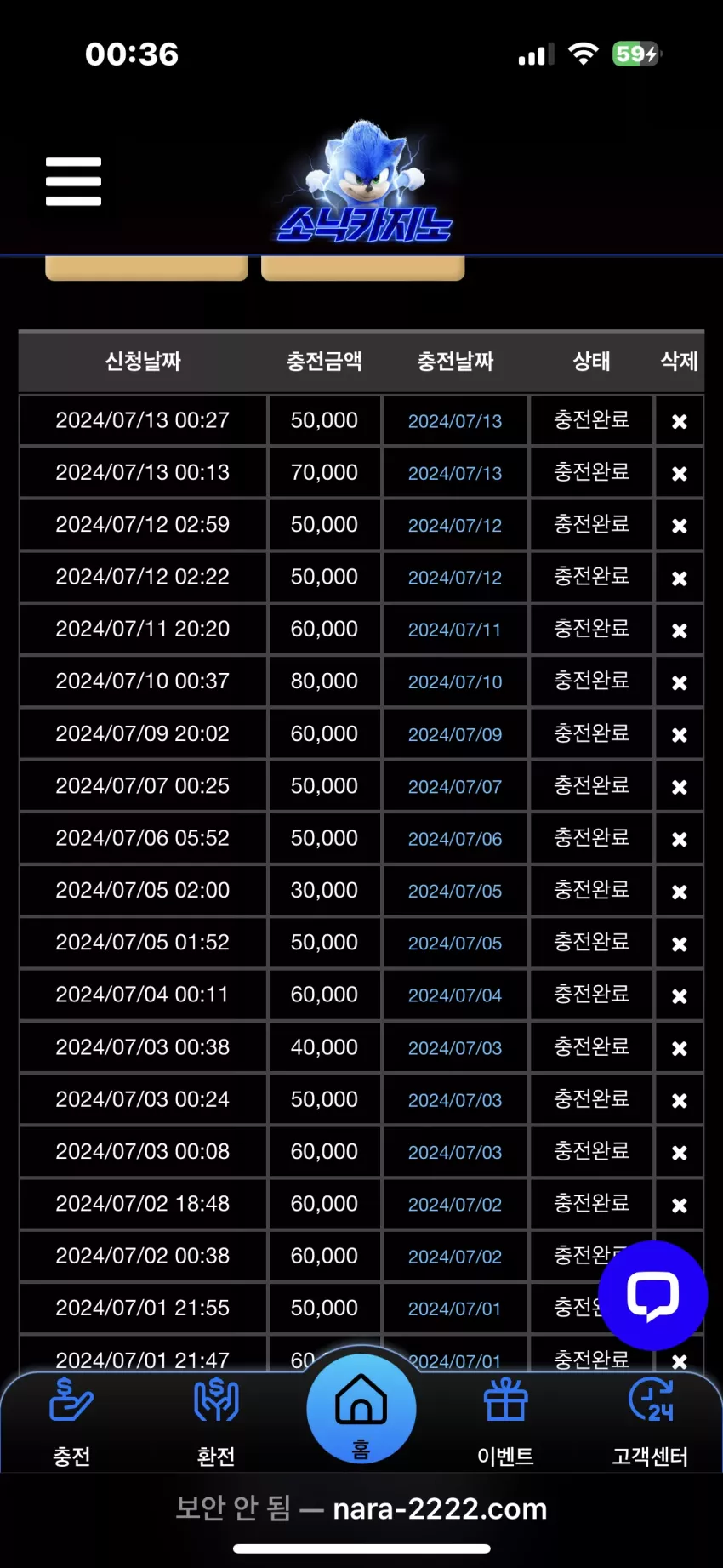Screen dimensions: 723x1568
Task: Remove the 2024/07/04 00:11 record
Action: click(x=679, y=995)
